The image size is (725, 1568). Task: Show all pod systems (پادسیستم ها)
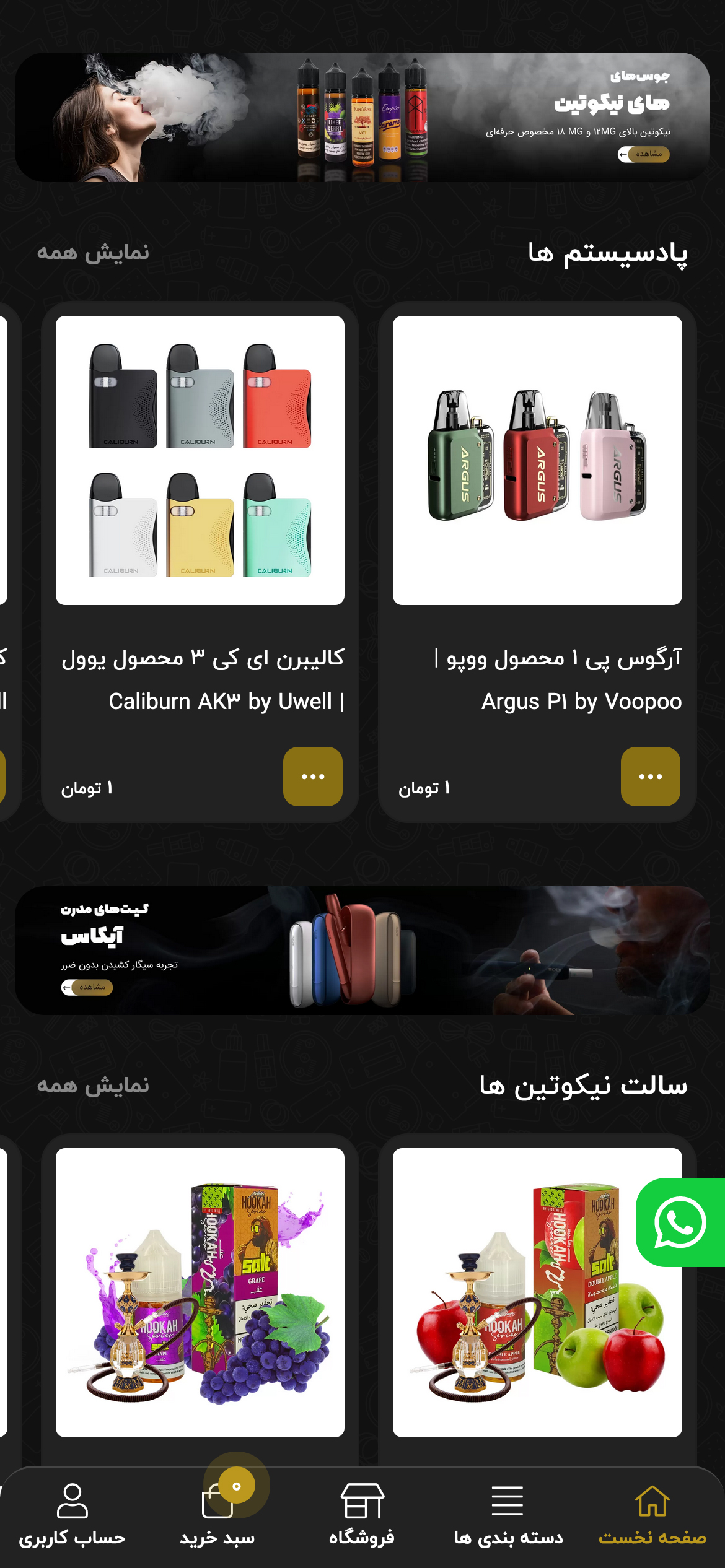pyautogui.click(x=93, y=253)
